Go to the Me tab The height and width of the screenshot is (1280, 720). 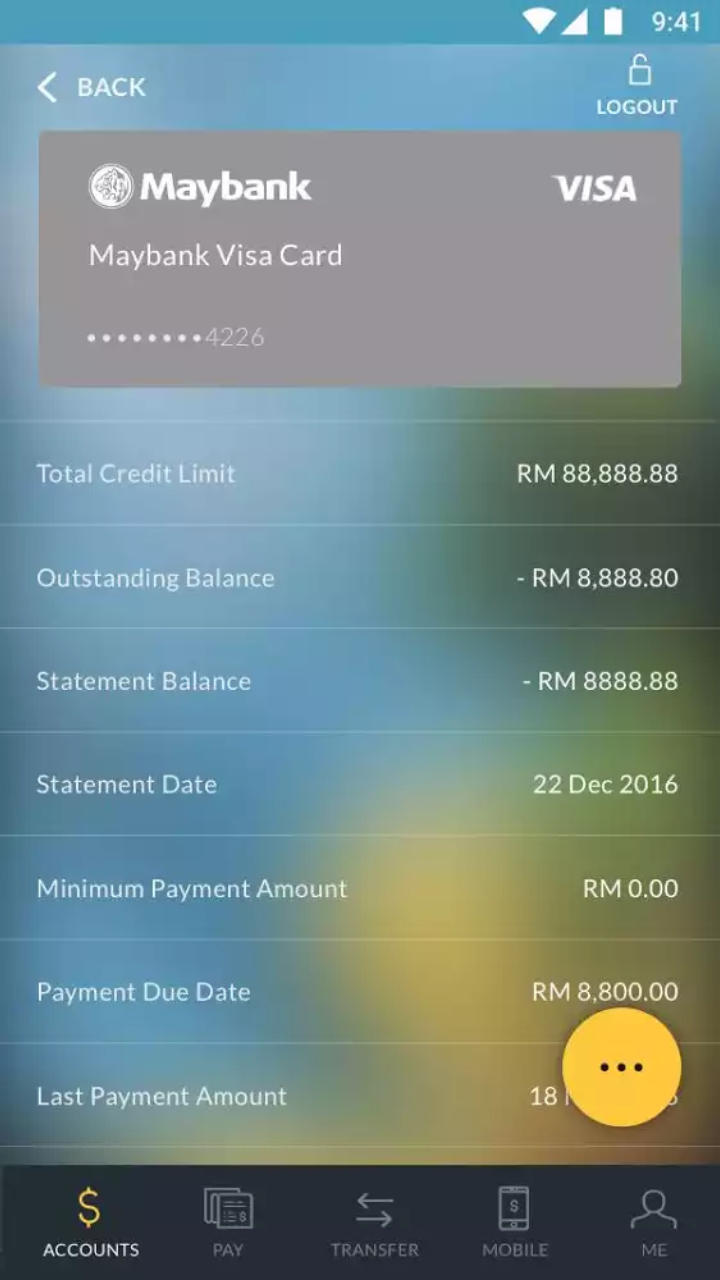click(x=653, y=1222)
